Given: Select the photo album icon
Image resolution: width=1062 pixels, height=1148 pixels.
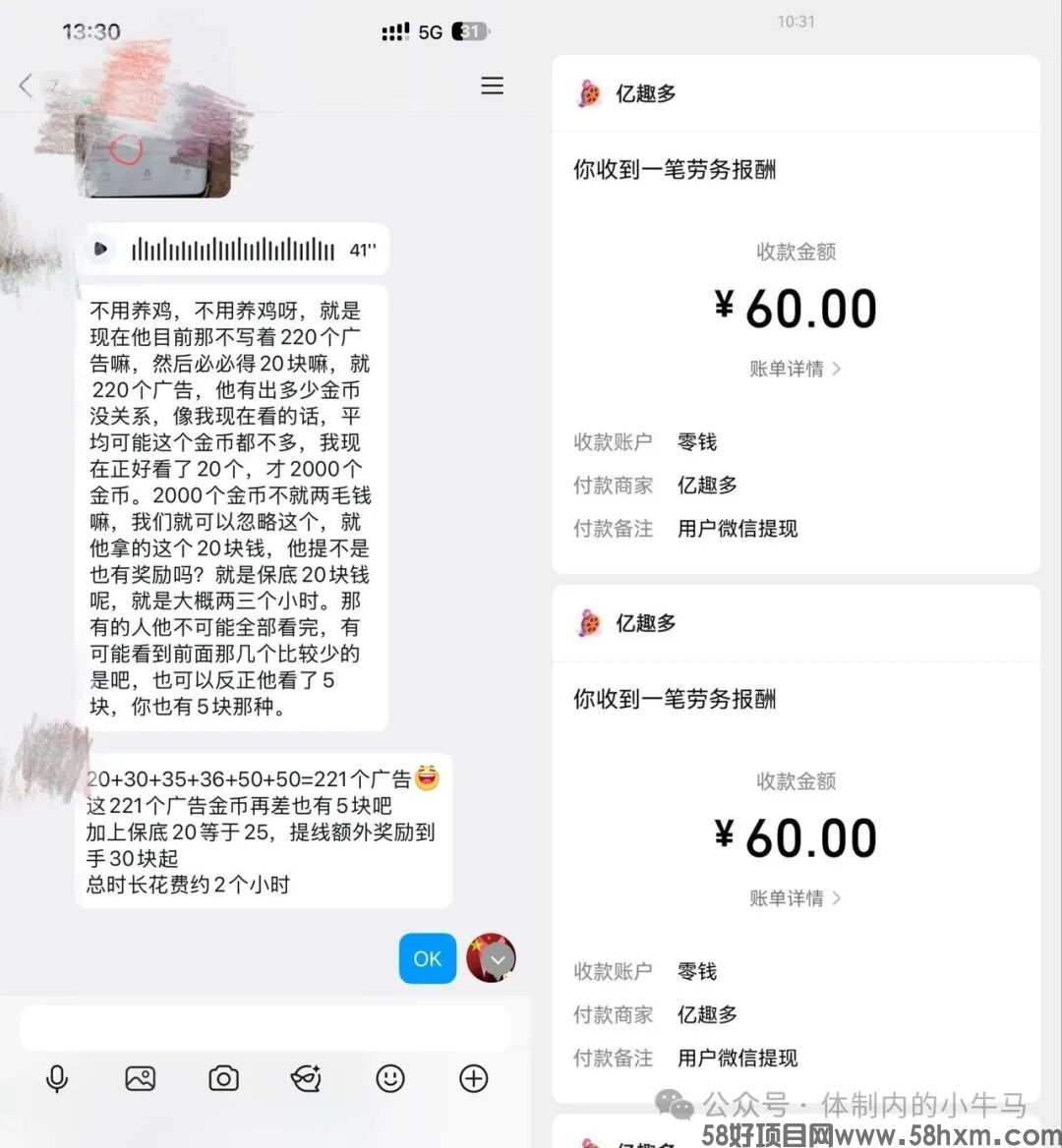Looking at the screenshot, I should coord(139,1078).
